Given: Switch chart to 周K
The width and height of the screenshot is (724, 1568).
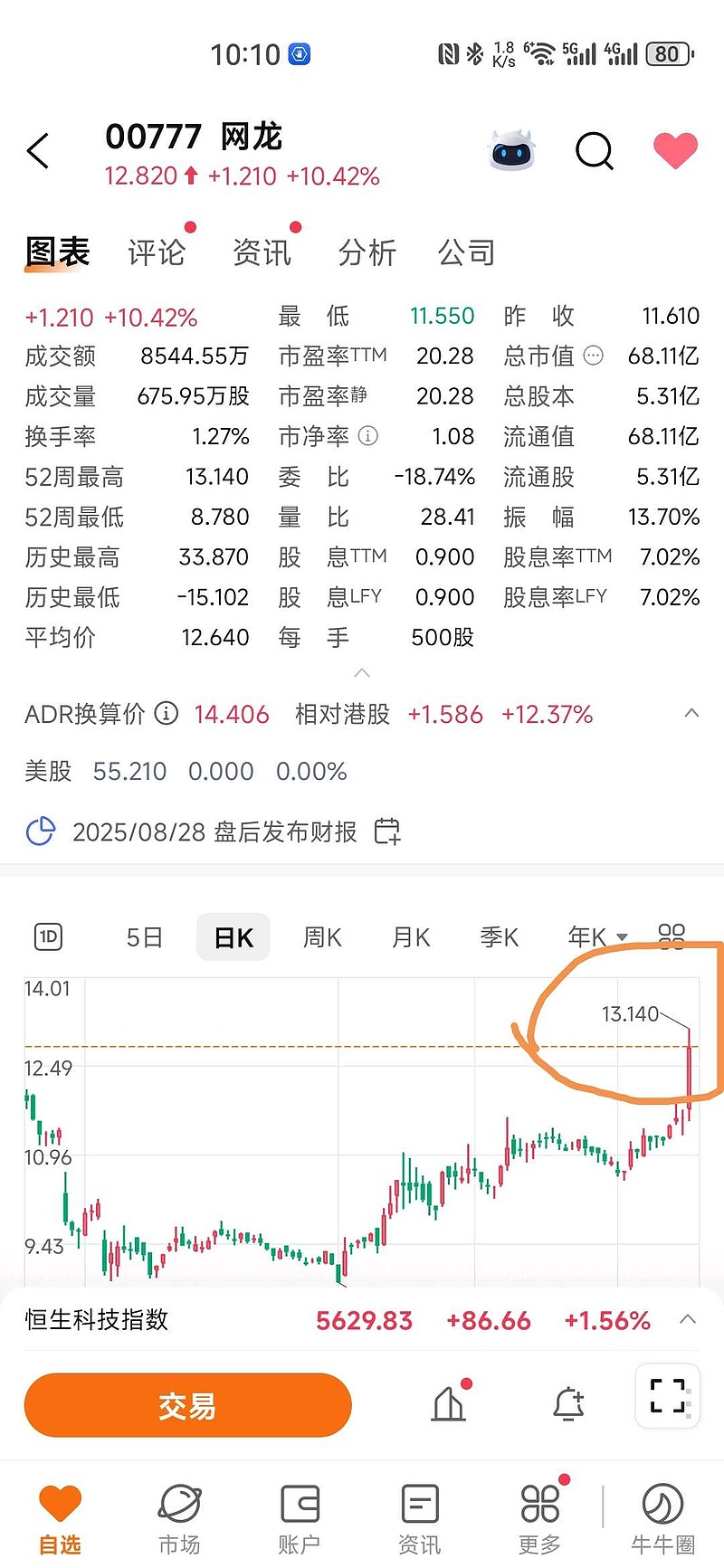Looking at the screenshot, I should [322, 937].
